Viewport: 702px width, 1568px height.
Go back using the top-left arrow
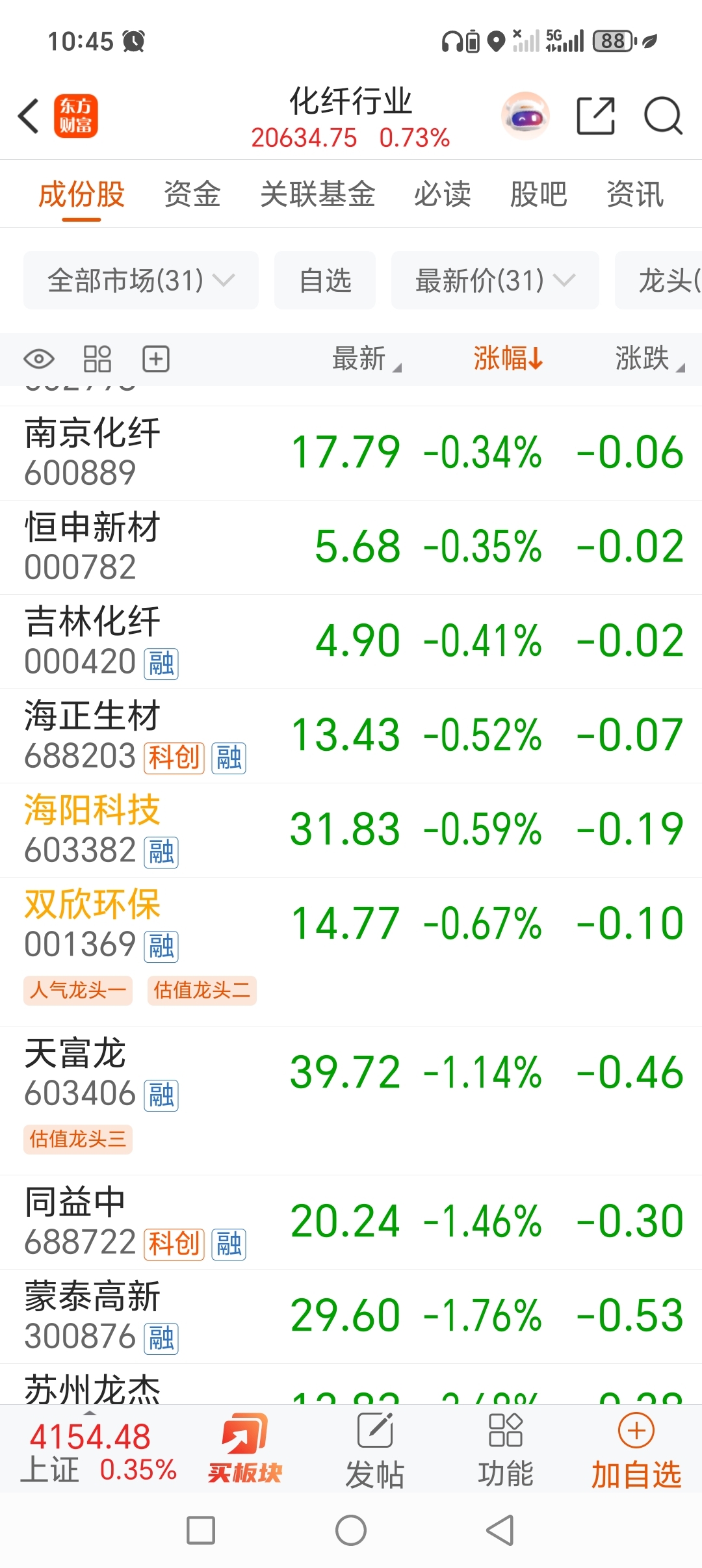[29, 116]
